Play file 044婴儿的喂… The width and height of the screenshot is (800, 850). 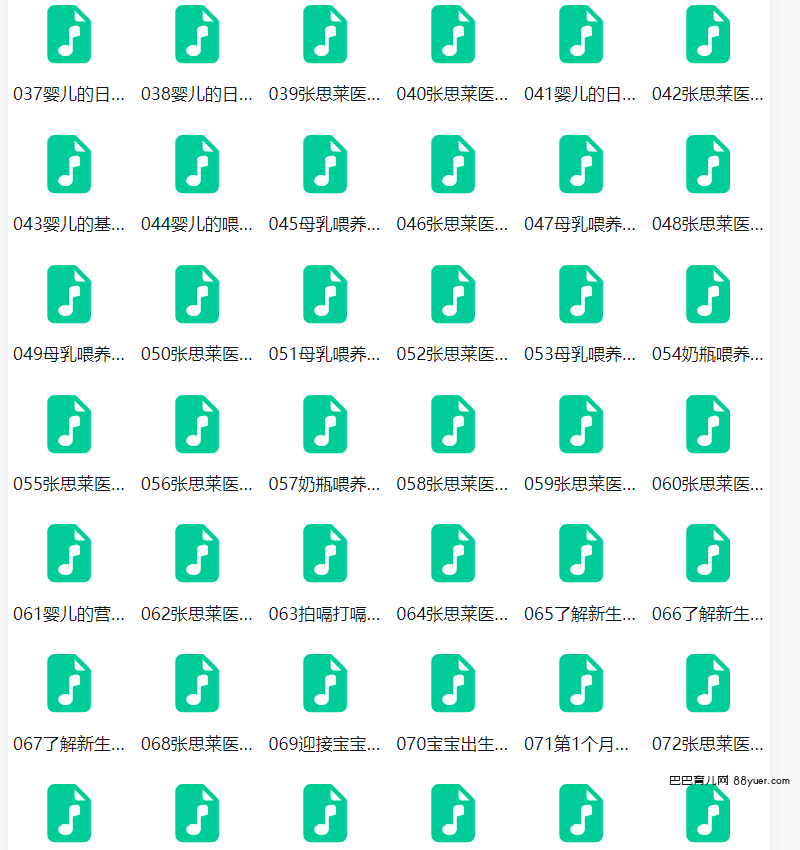pyautogui.click(x=197, y=165)
